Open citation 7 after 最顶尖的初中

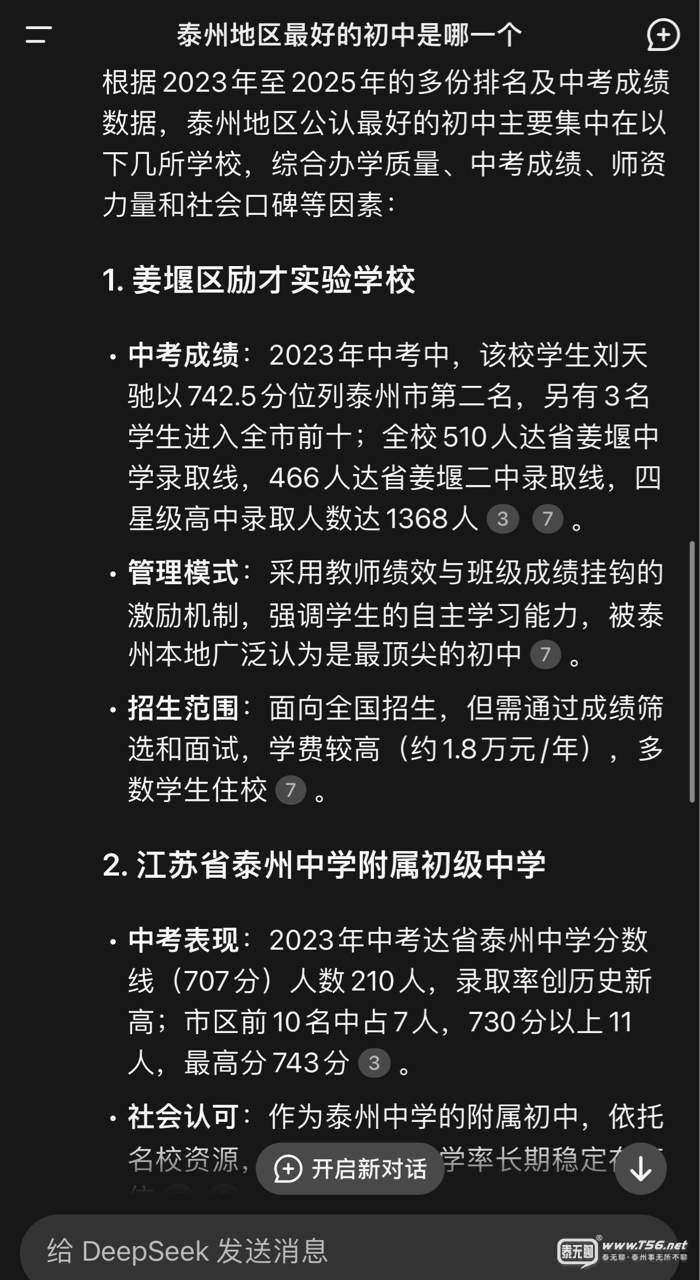click(x=544, y=655)
